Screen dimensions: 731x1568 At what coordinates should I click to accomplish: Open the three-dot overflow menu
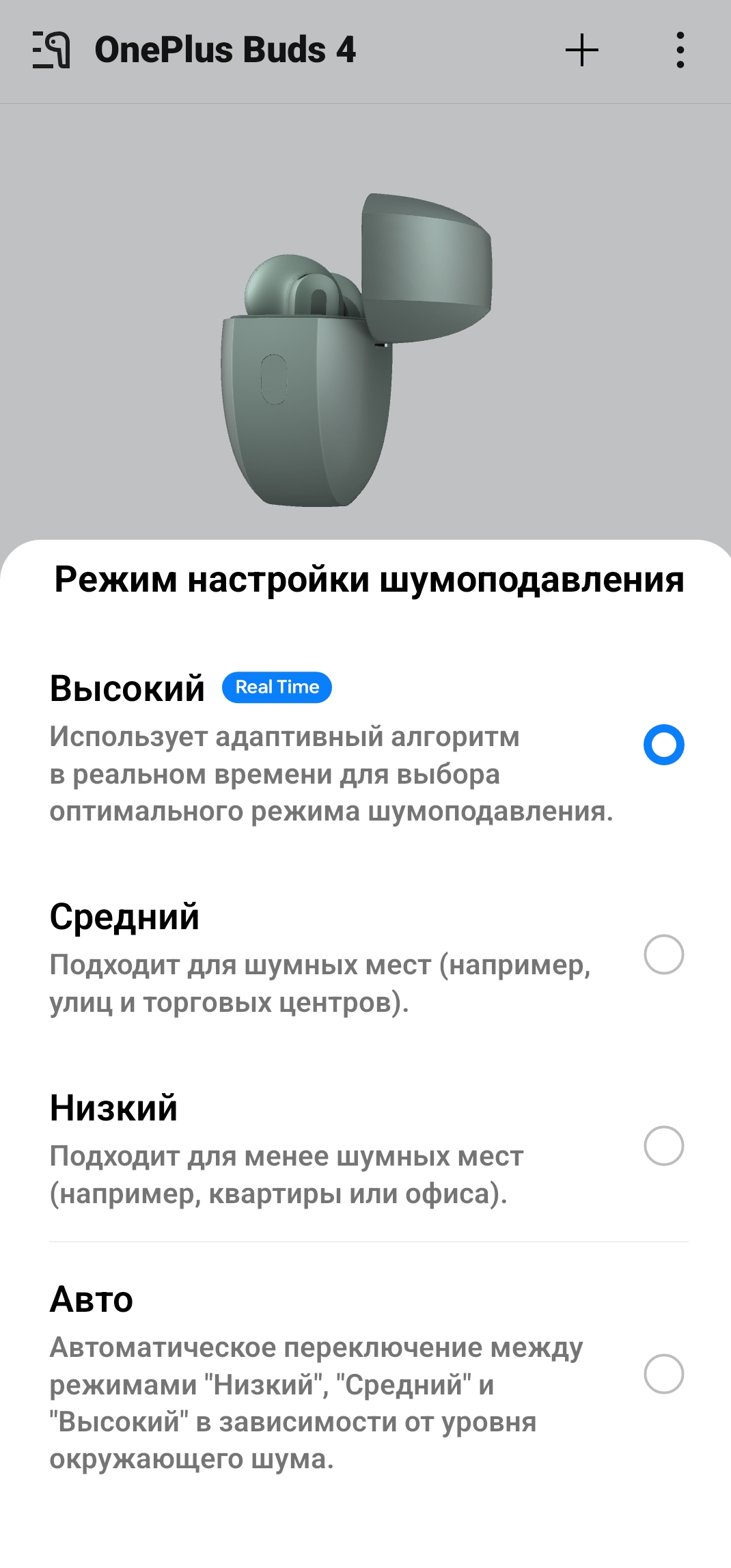(x=680, y=51)
